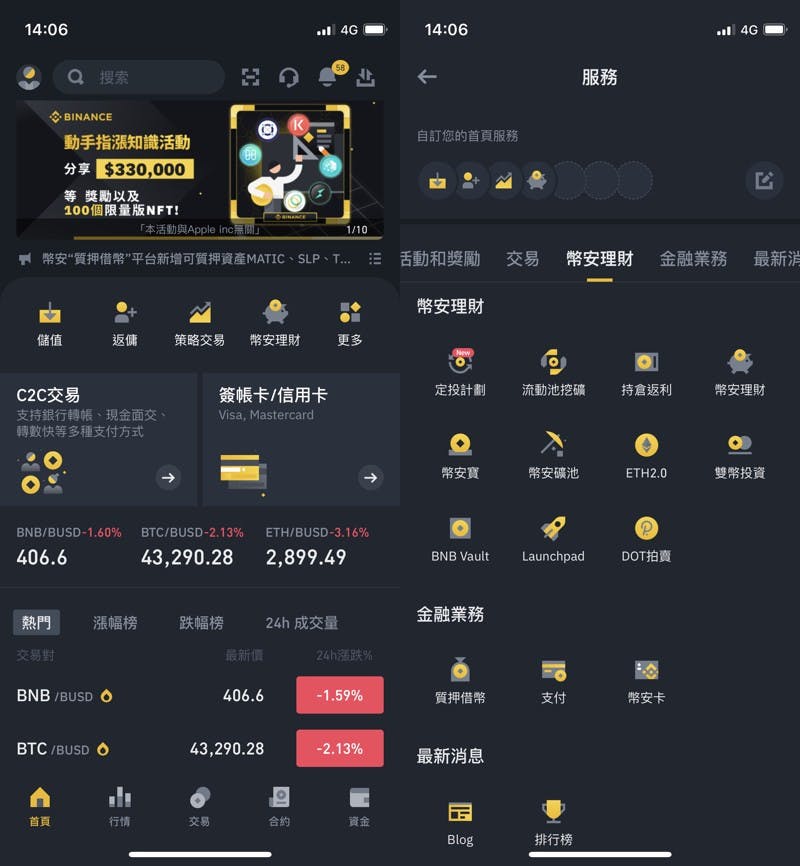This screenshot has height=866, width=800.
Task: Open 定投計劃 service
Action: [460, 372]
